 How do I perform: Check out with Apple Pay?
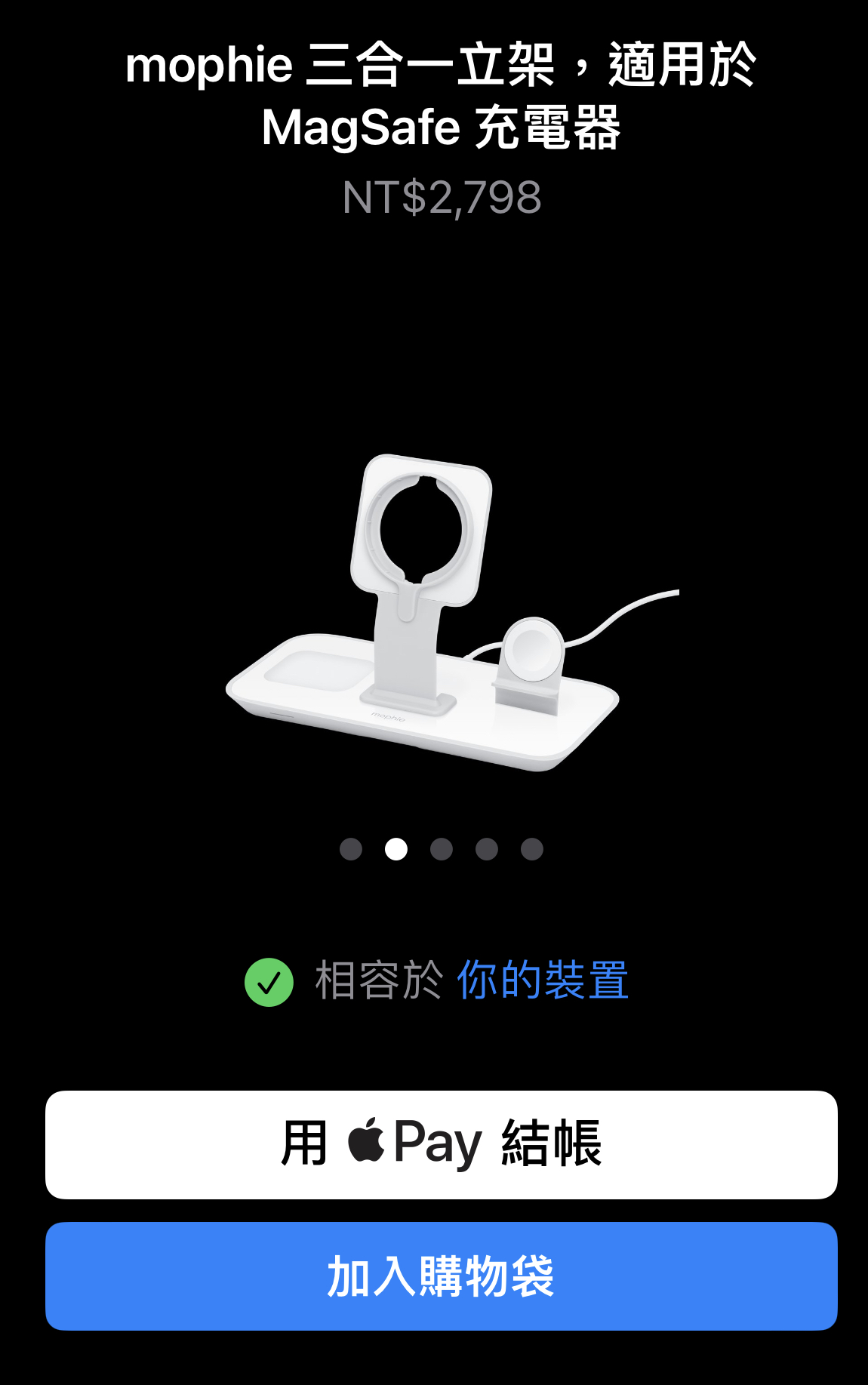[441, 1144]
